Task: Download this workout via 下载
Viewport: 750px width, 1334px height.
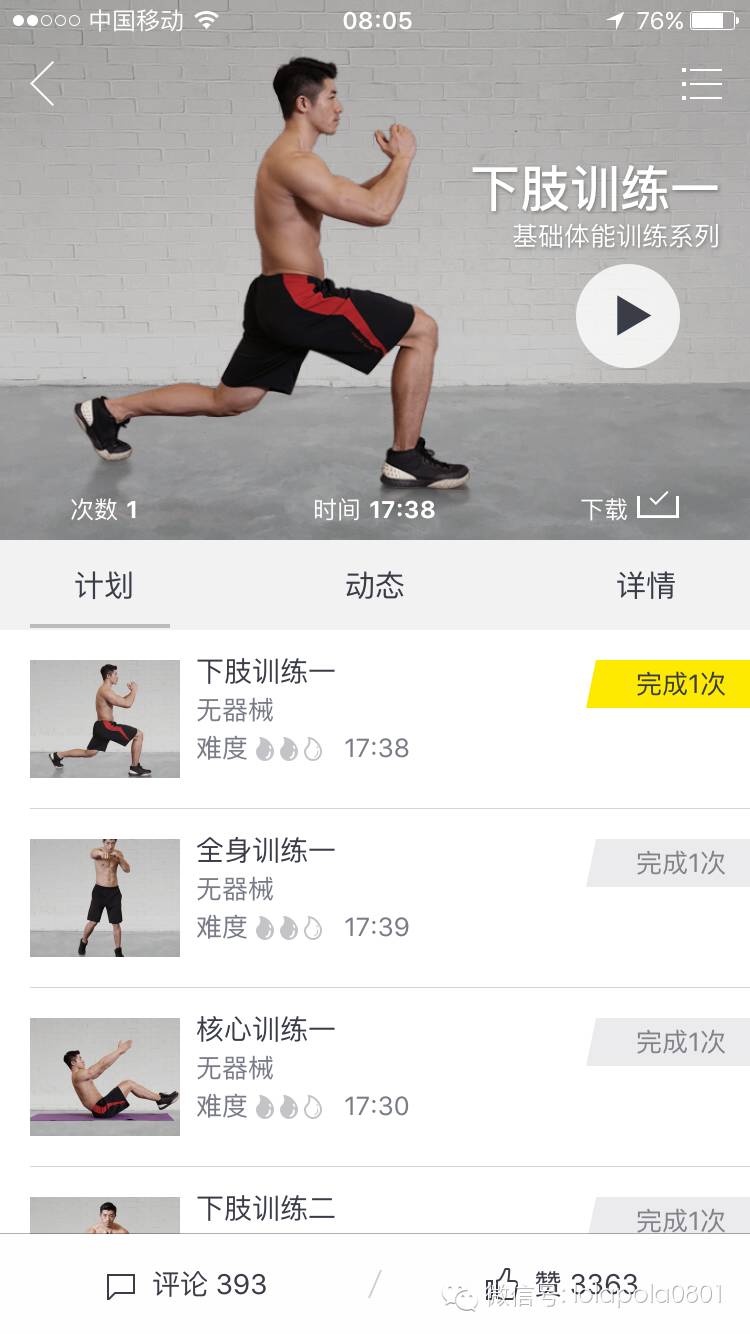Action: click(x=630, y=508)
